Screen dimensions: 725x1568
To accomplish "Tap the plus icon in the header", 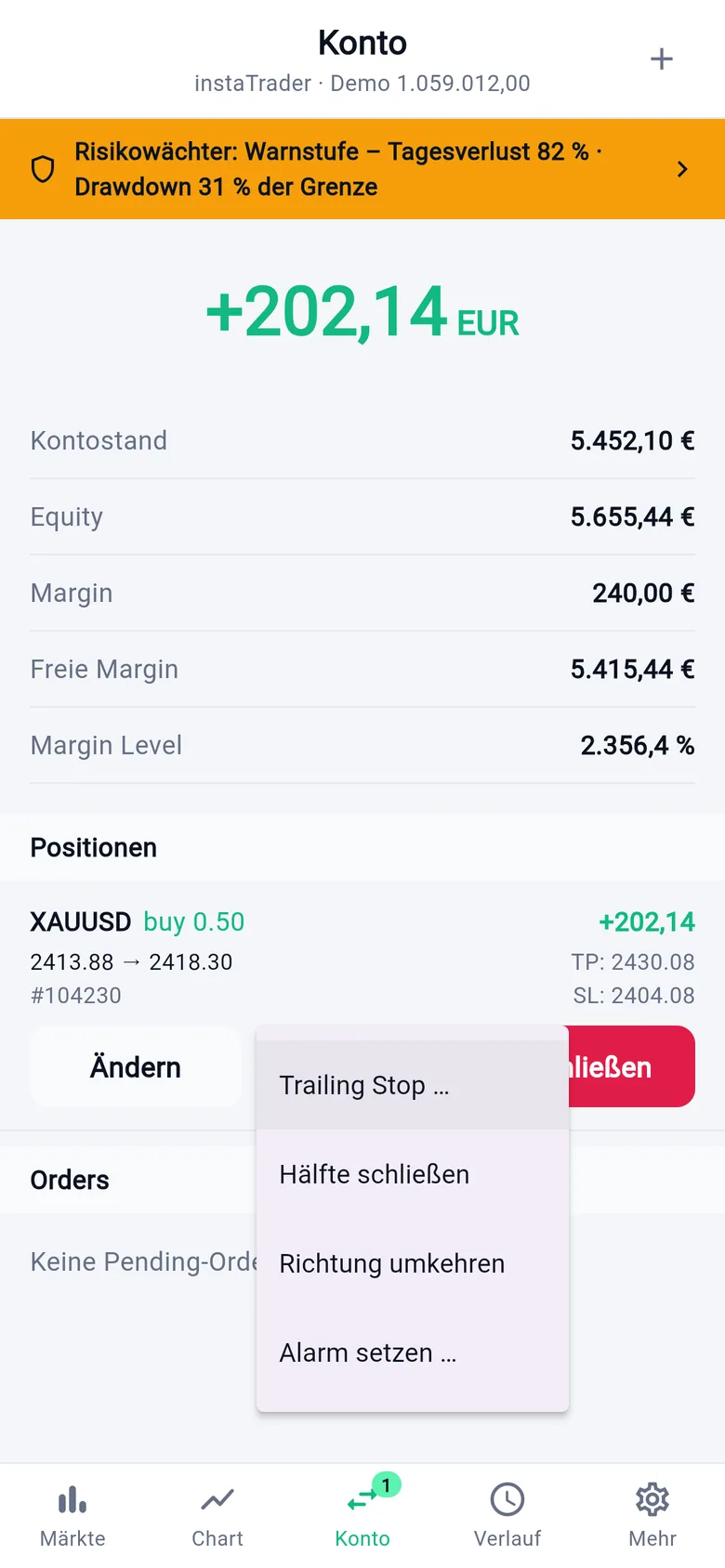I will [x=661, y=59].
